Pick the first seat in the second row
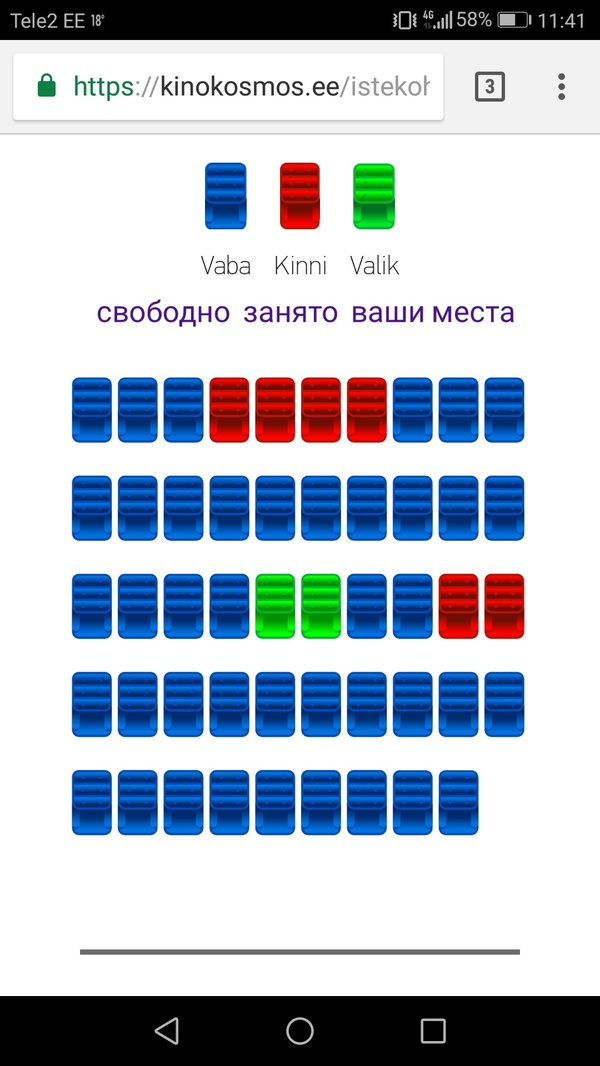 (92, 508)
